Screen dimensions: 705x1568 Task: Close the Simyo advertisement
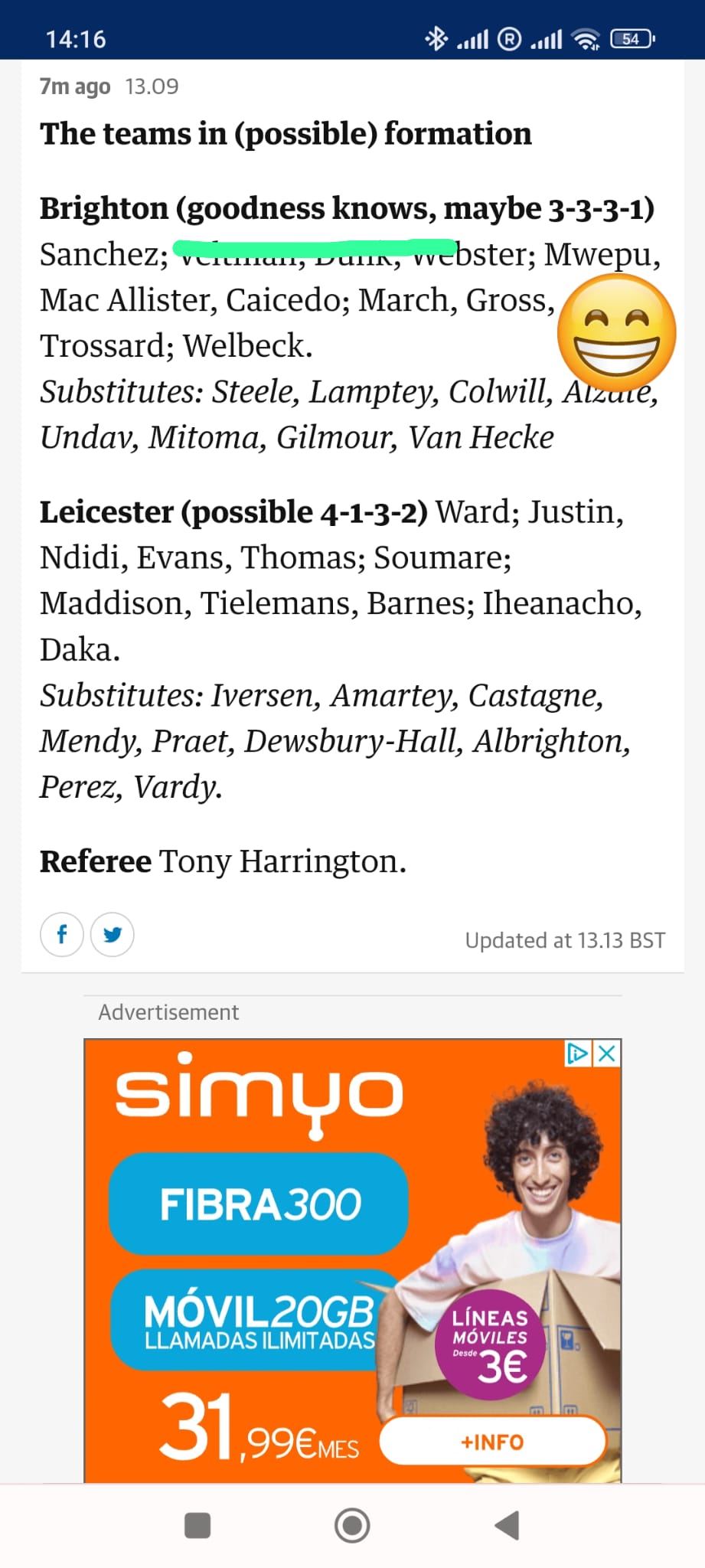(606, 1053)
